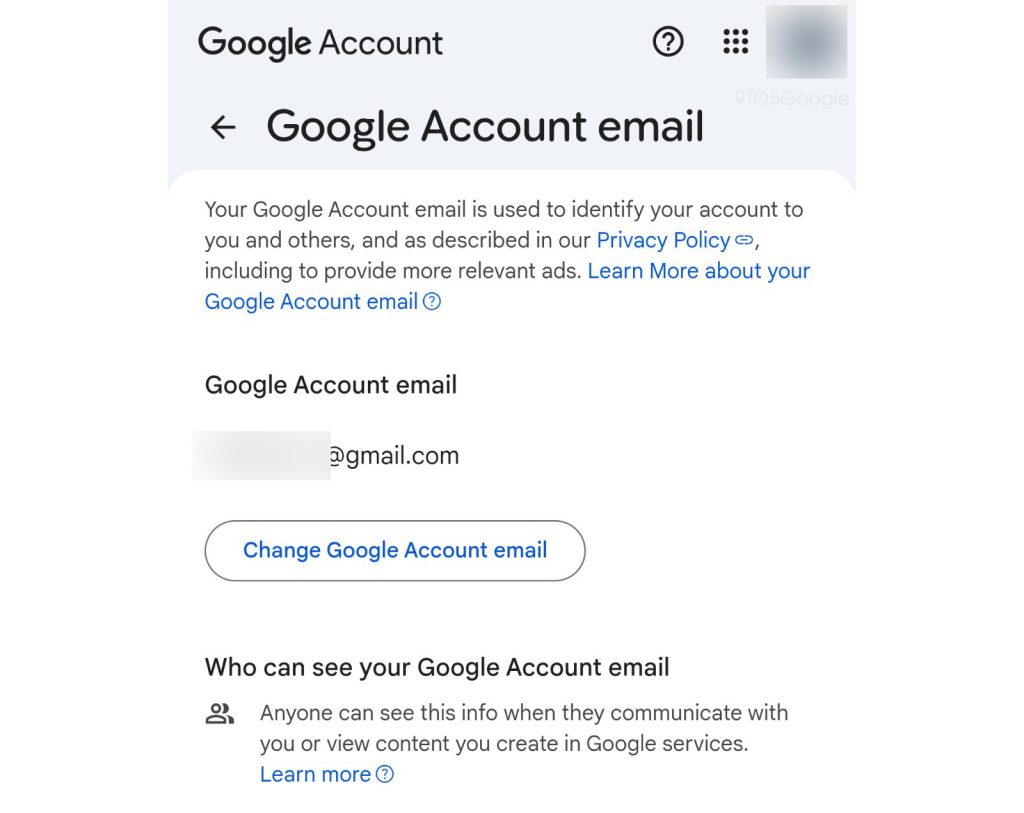Viewport: 1024px width, 813px height.
Task: Open the help question mark icon
Action: coord(668,41)
